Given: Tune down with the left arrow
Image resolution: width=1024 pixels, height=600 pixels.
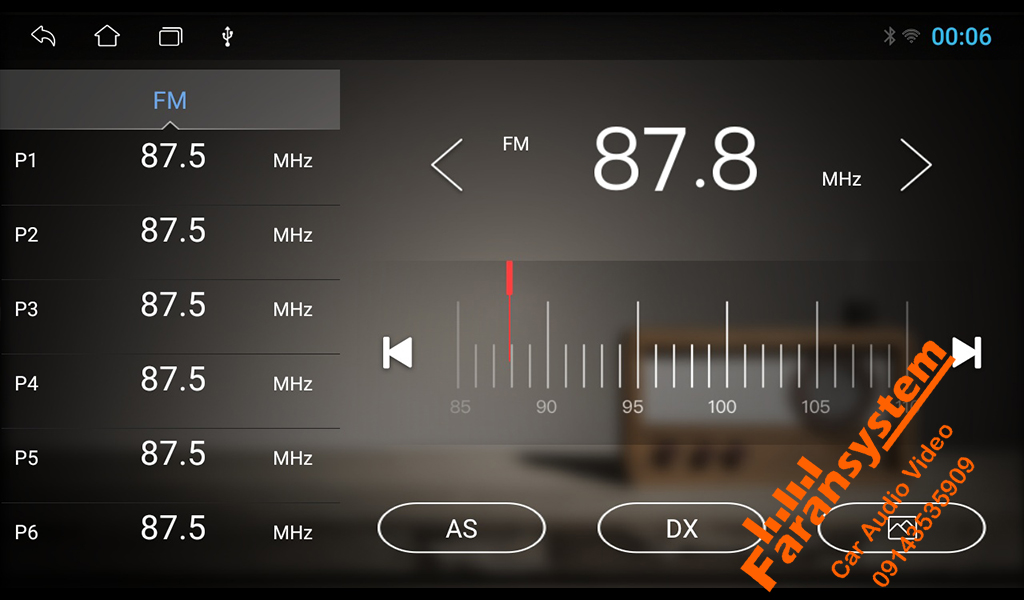Looking at the screenshot, I should pos(447,165).
